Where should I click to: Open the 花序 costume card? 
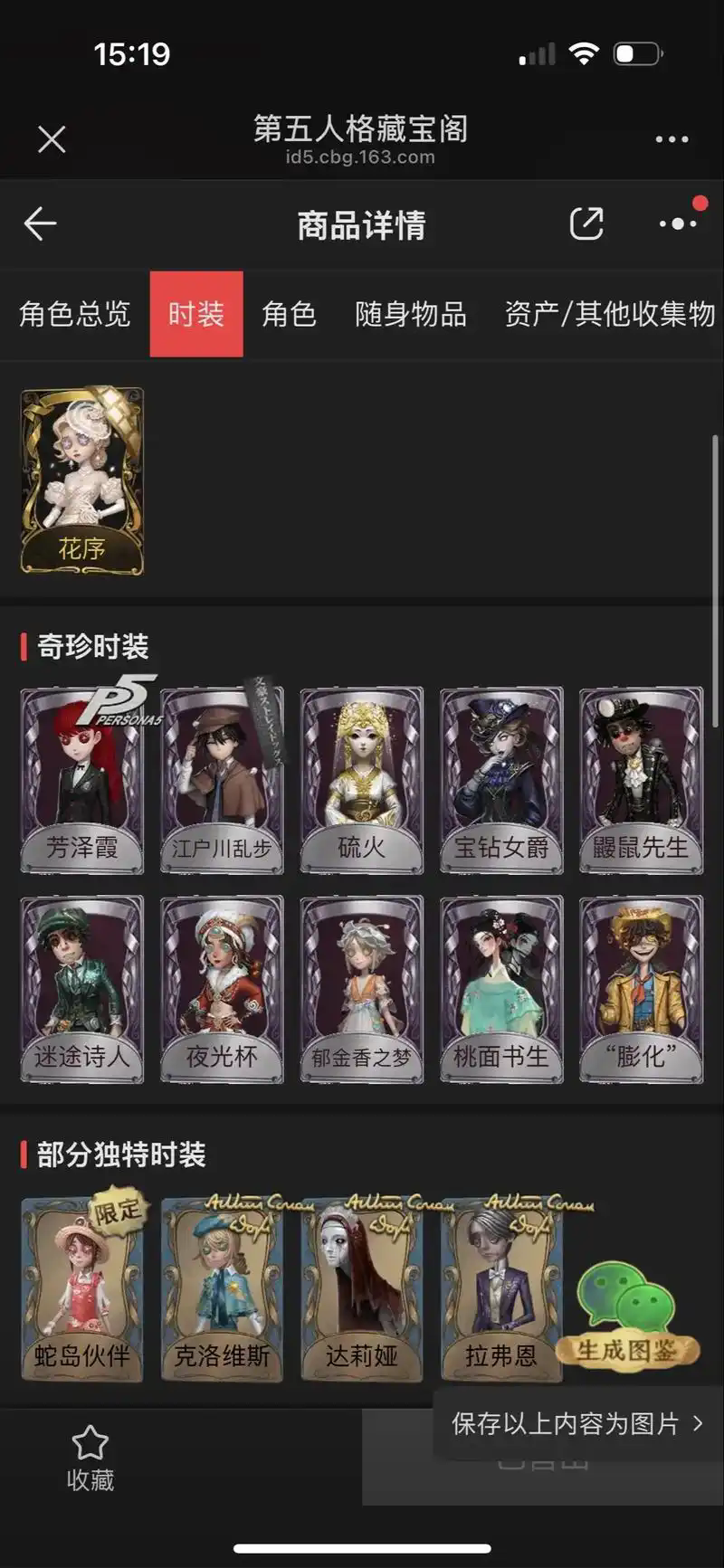[82, 480]
